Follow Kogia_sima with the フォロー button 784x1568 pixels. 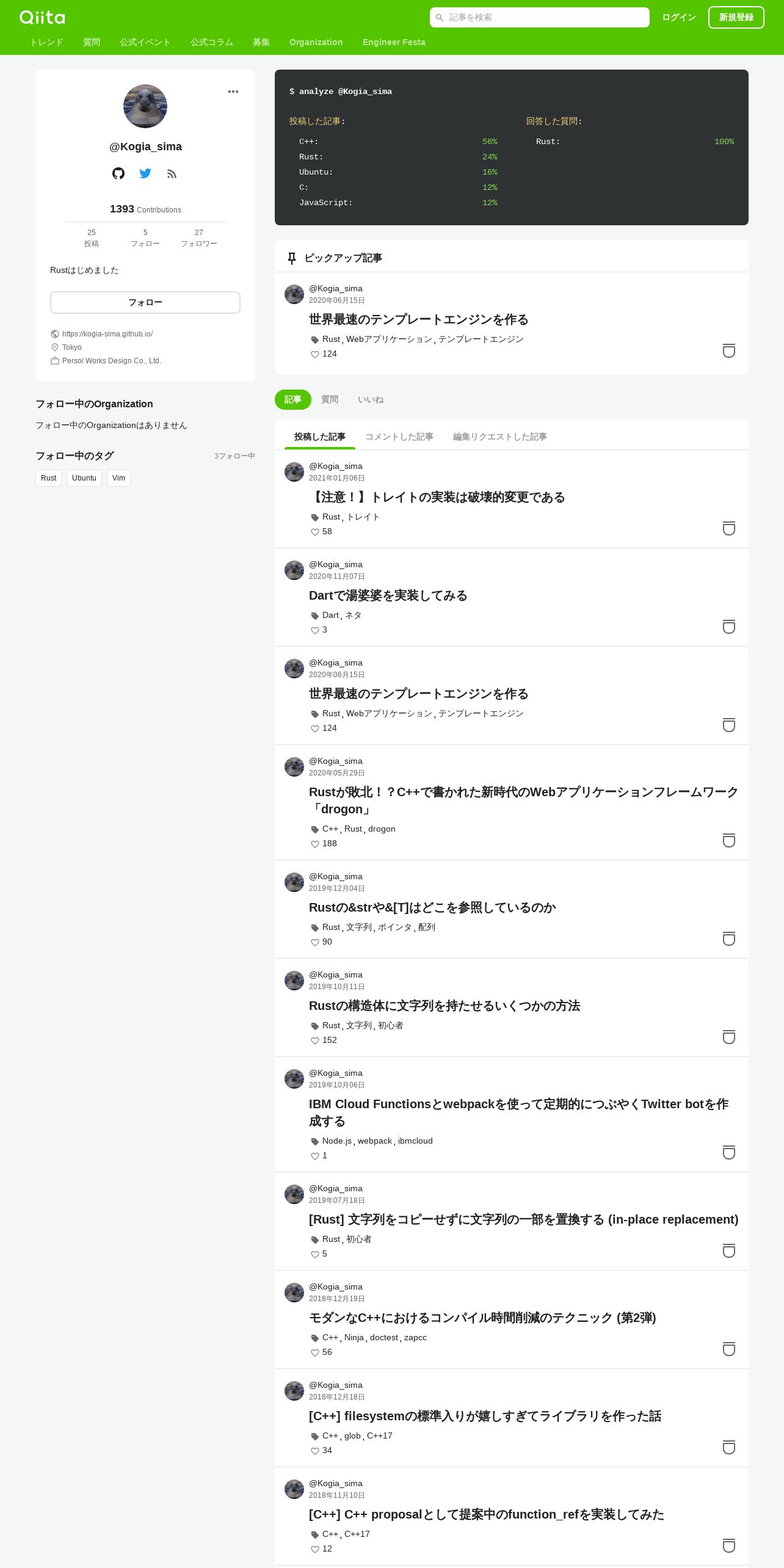(x=145, y=303)
